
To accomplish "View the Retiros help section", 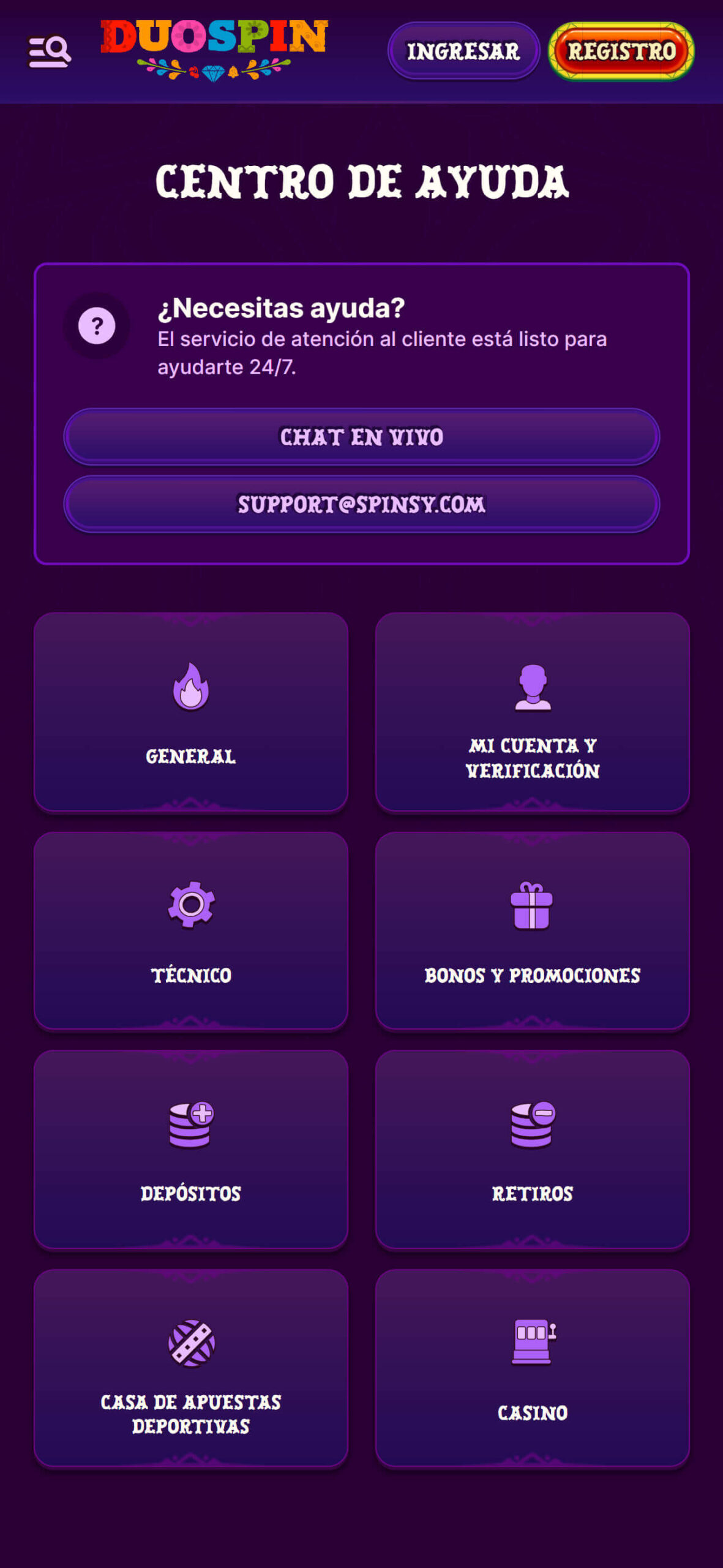I will tap(533, 1150).
